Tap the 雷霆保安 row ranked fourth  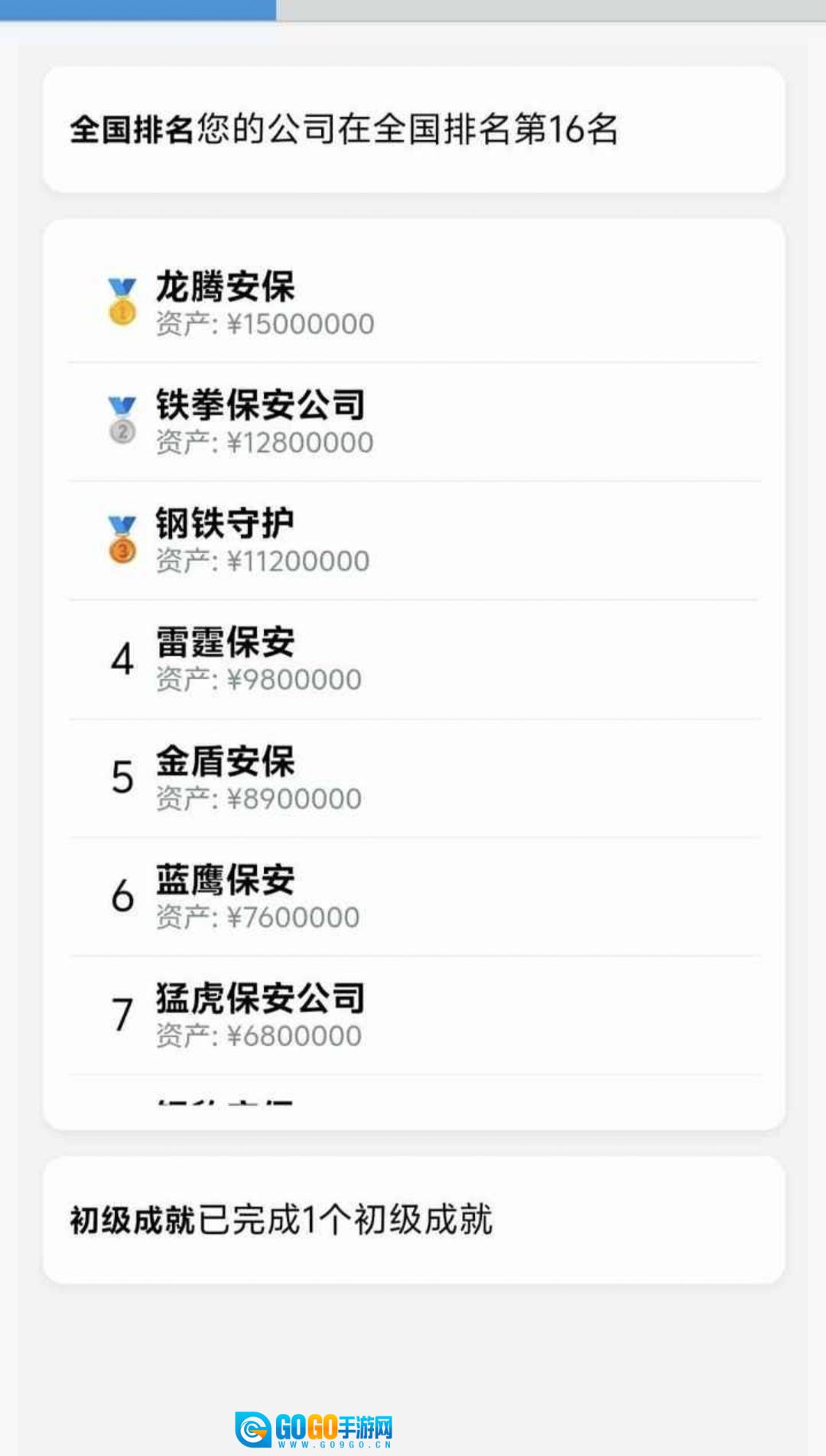413,659
